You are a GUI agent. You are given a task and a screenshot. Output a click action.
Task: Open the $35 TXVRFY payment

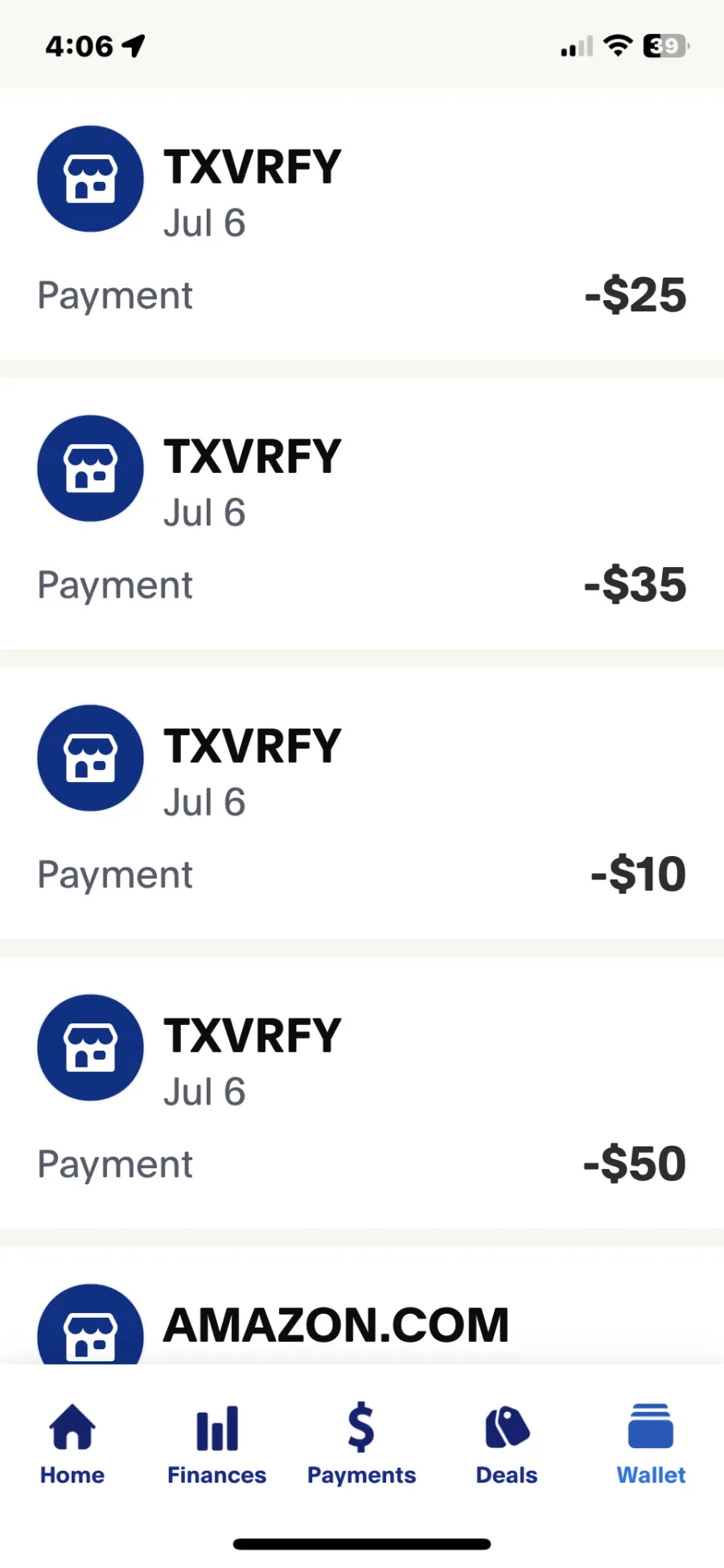362,513
